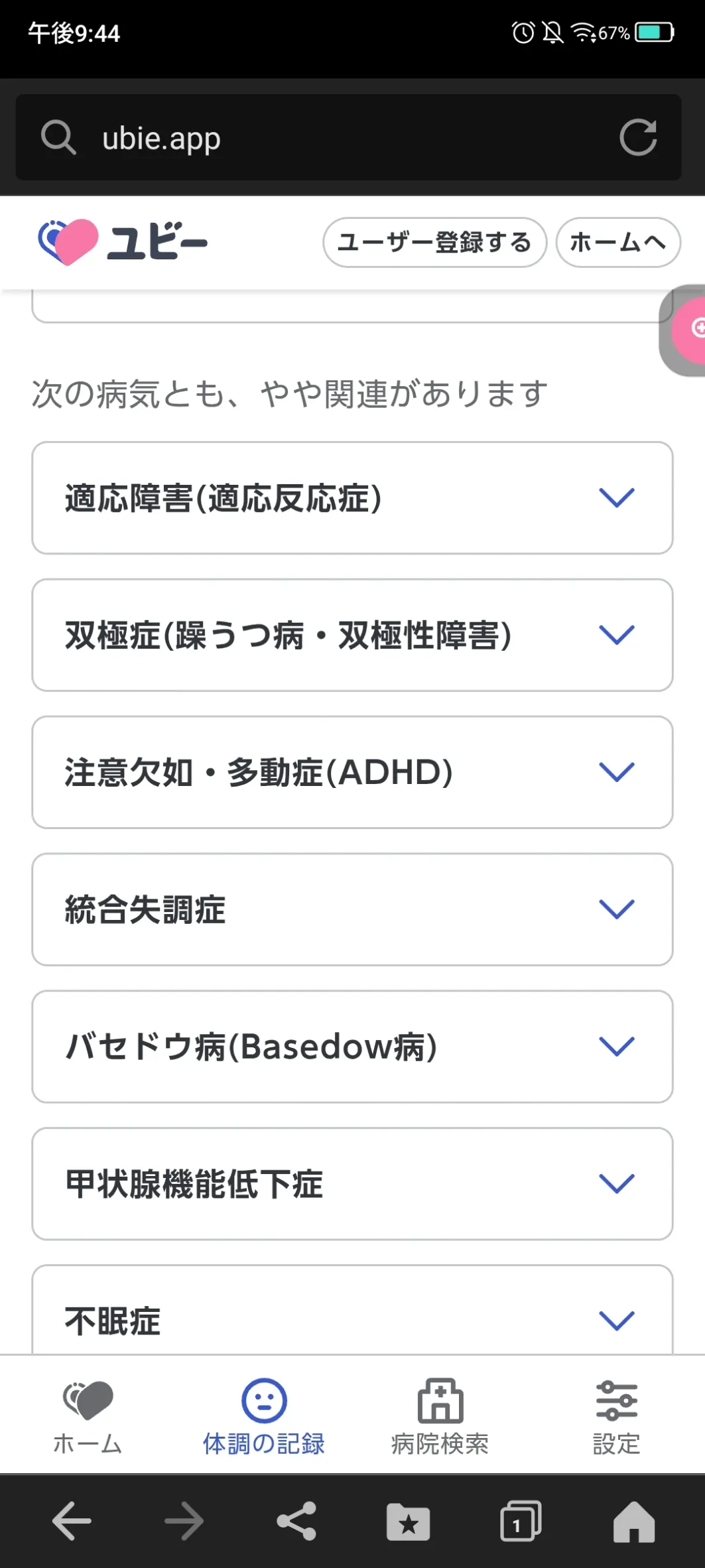The image size is (705, 1568).
Task: Go back with browser back arrow
Action: 72,1520
